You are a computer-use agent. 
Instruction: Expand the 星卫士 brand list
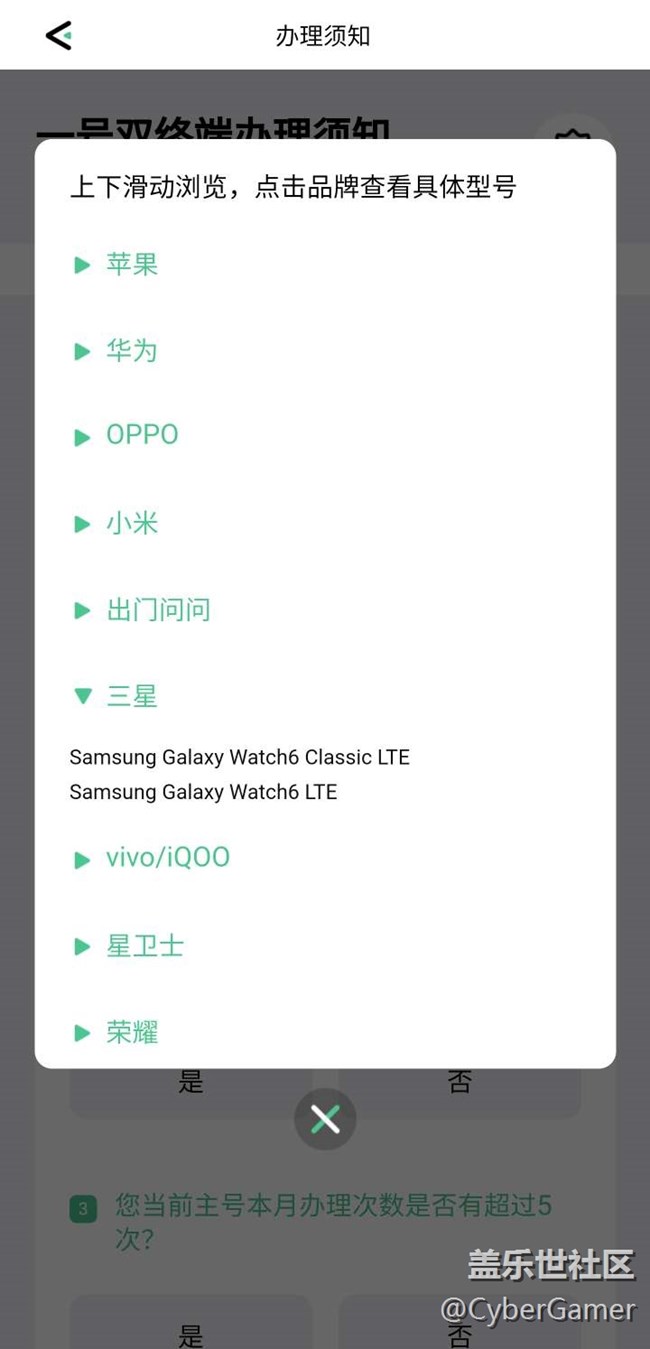click(x=130, y=946)
